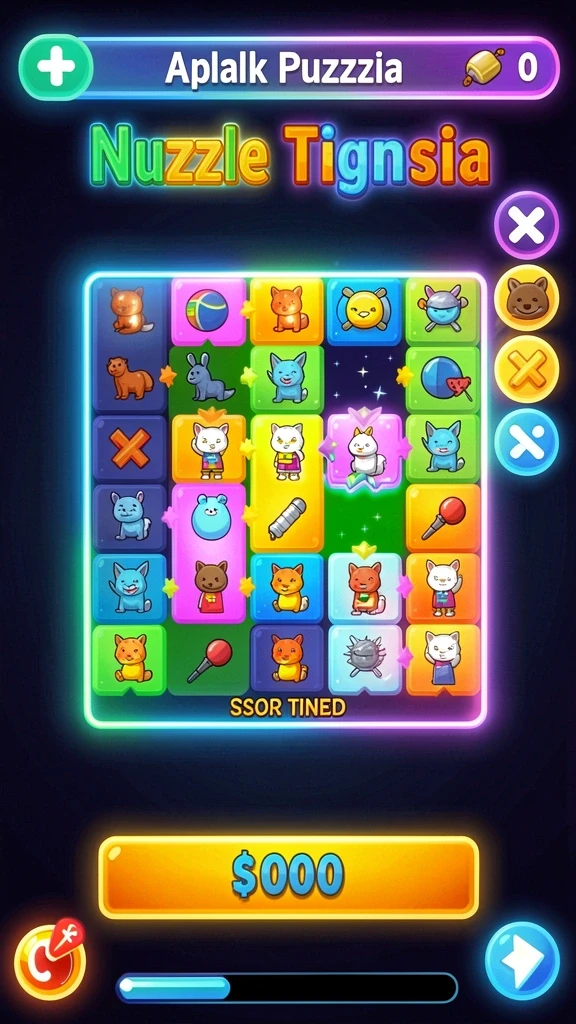Select the orange X tile

tap(130, 448)
